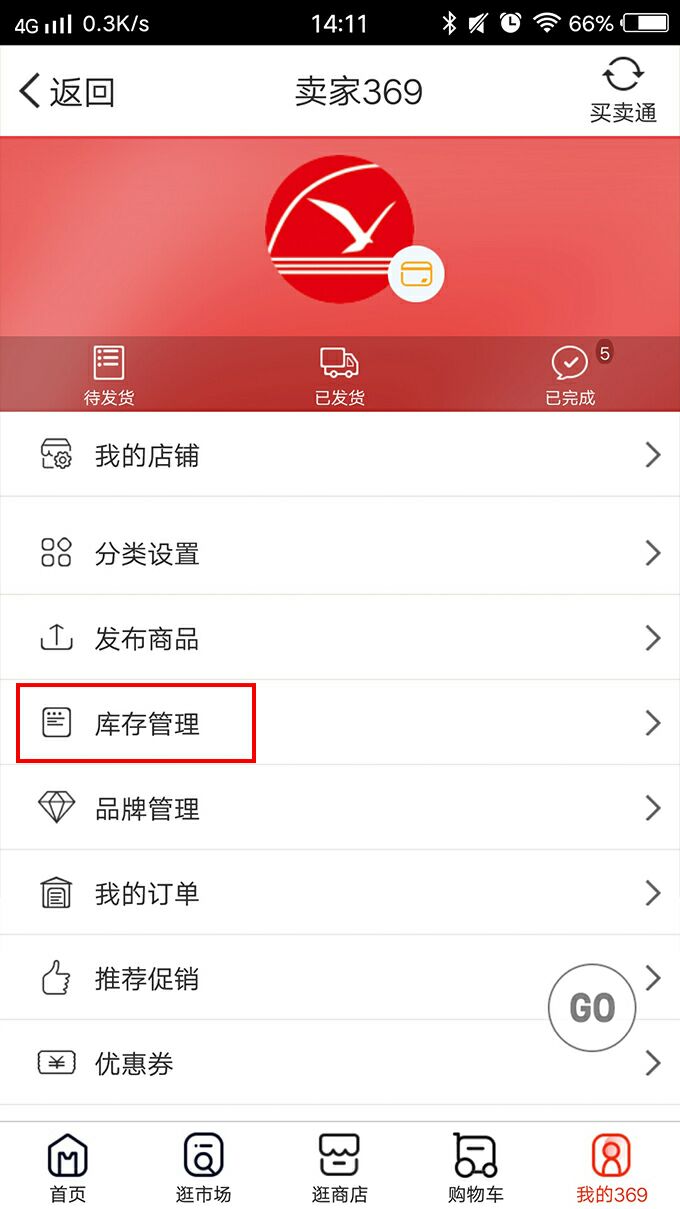This screenshot has width=680, height=1209.
Task: Open 库存管理
Action: pos(340,723)
